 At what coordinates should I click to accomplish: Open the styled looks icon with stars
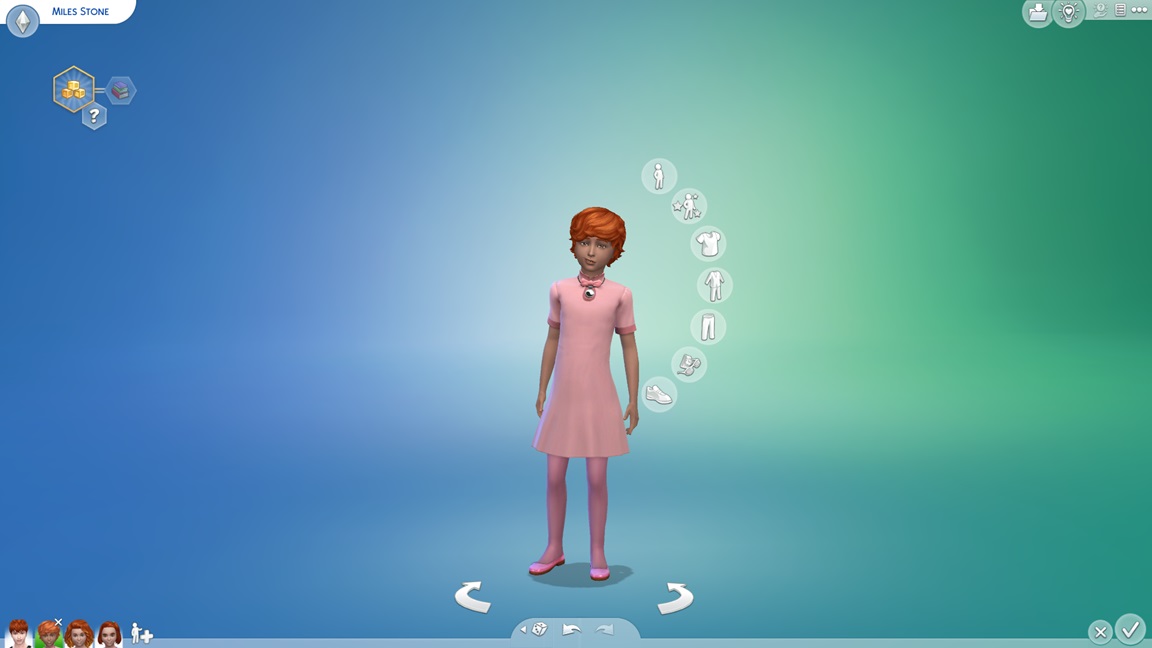[x=689, y=206]
